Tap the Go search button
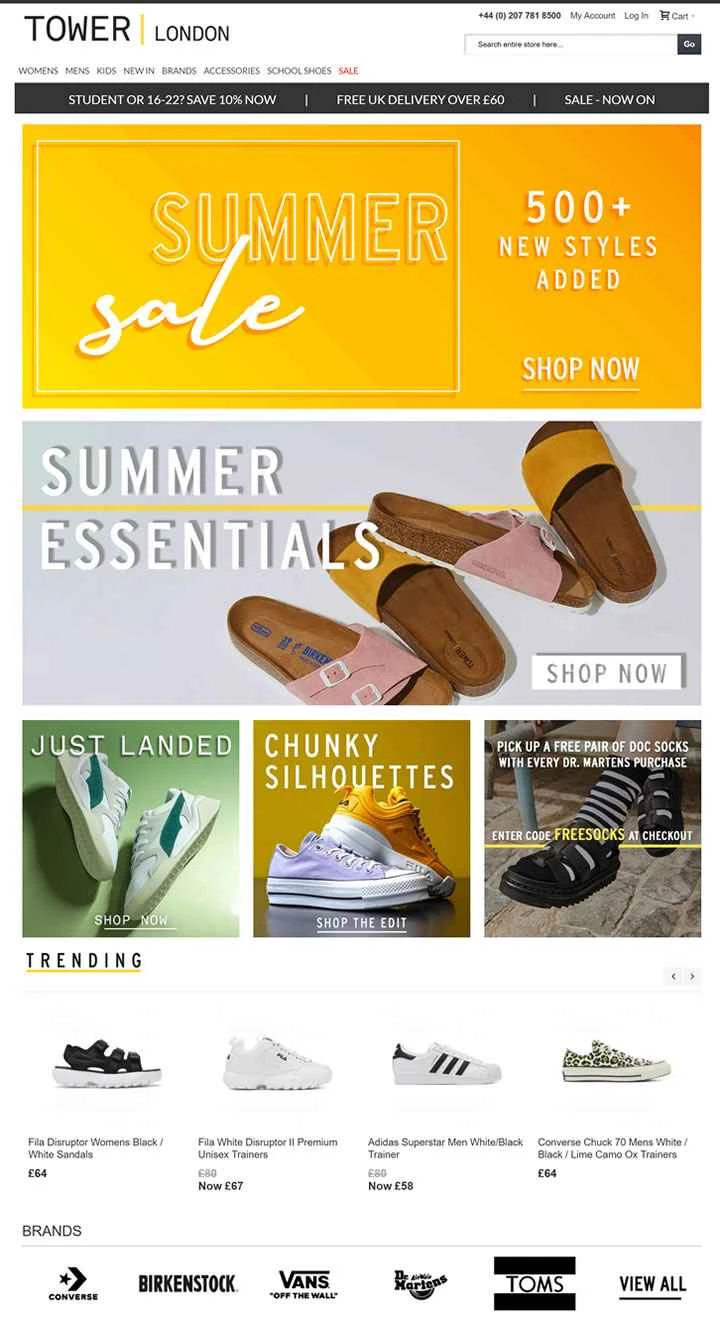Image resolution: width=720 pixels, height=1320 pixels. click(x=689, y=44)
